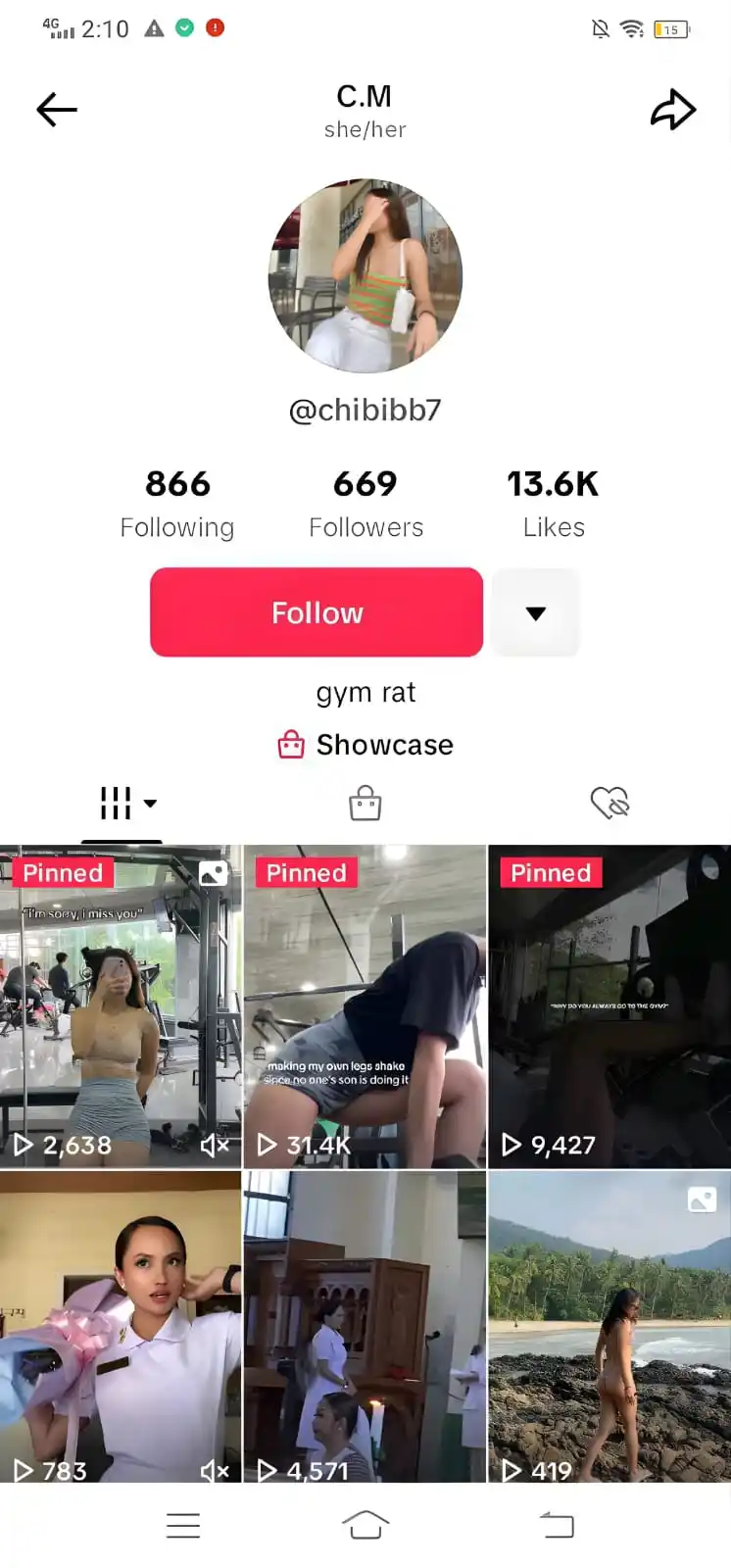Open the profile picture

click(365, 275)
